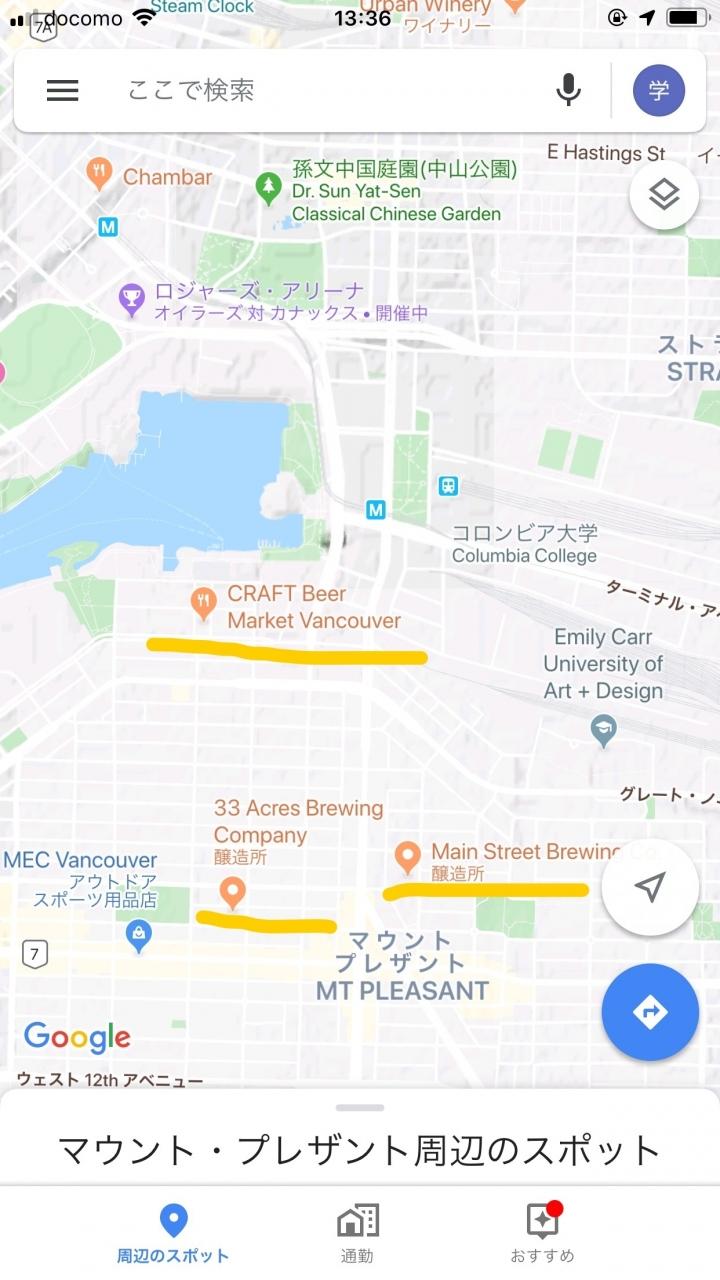Switch to おすすめ tab

[542, 1234]
